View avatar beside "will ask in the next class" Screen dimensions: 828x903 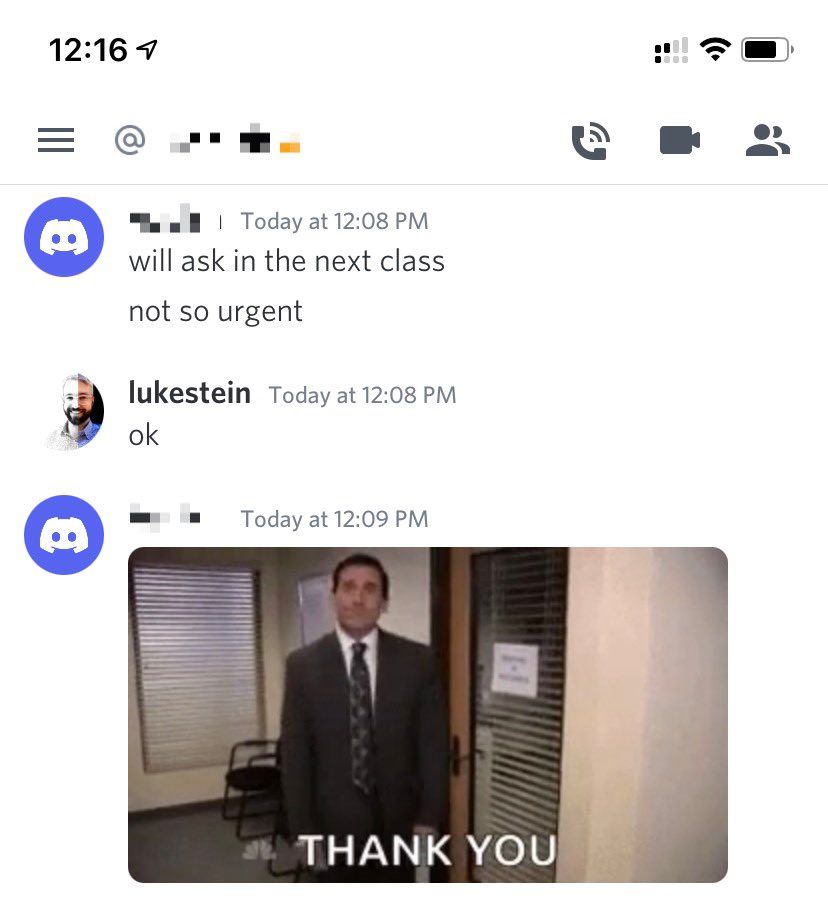64,237
